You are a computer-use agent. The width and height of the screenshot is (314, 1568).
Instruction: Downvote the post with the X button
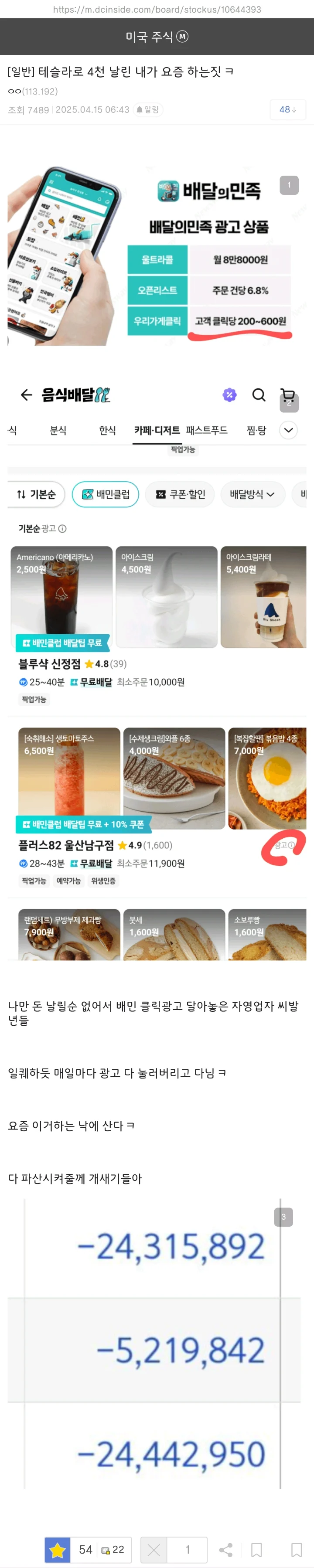click(x=154, y=1549)
